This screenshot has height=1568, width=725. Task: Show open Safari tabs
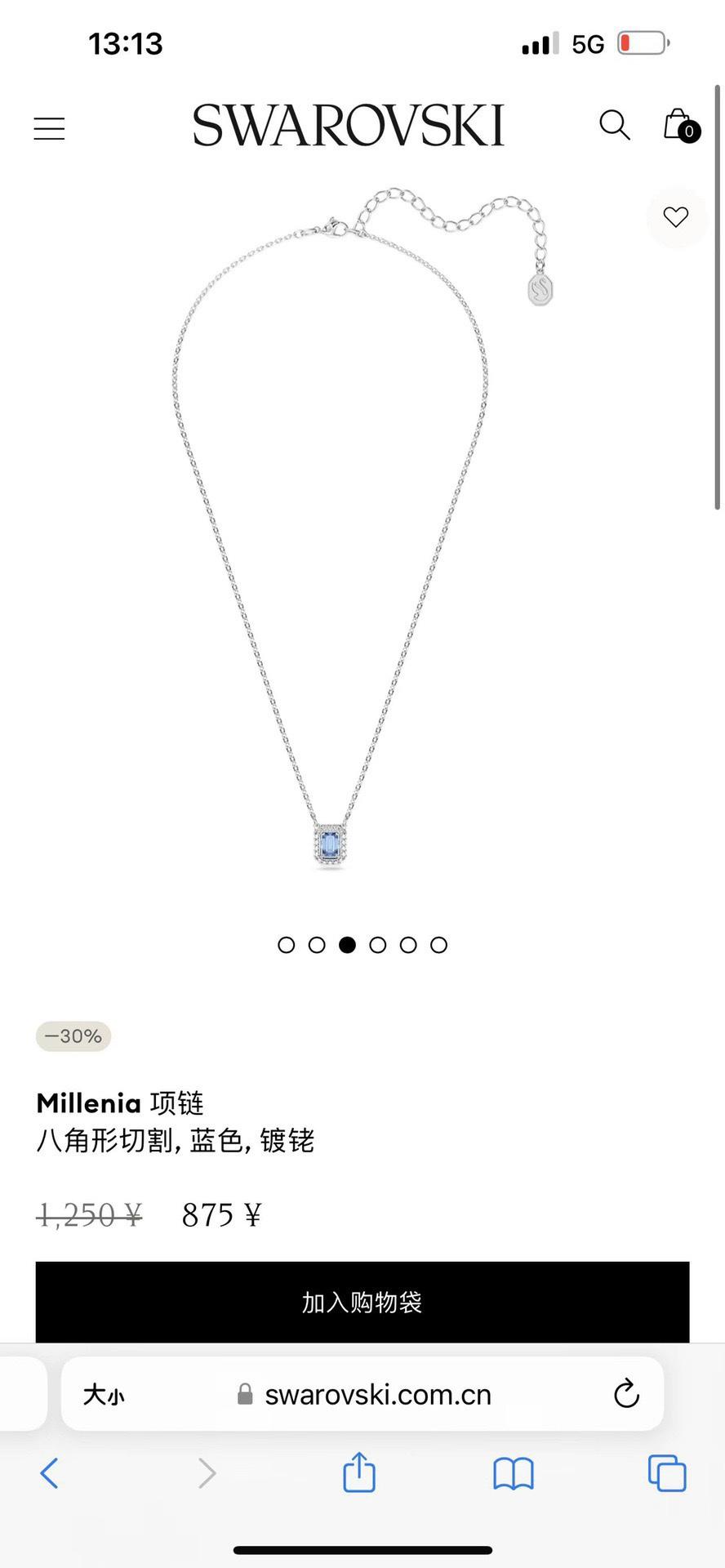tap(667, 1473)
